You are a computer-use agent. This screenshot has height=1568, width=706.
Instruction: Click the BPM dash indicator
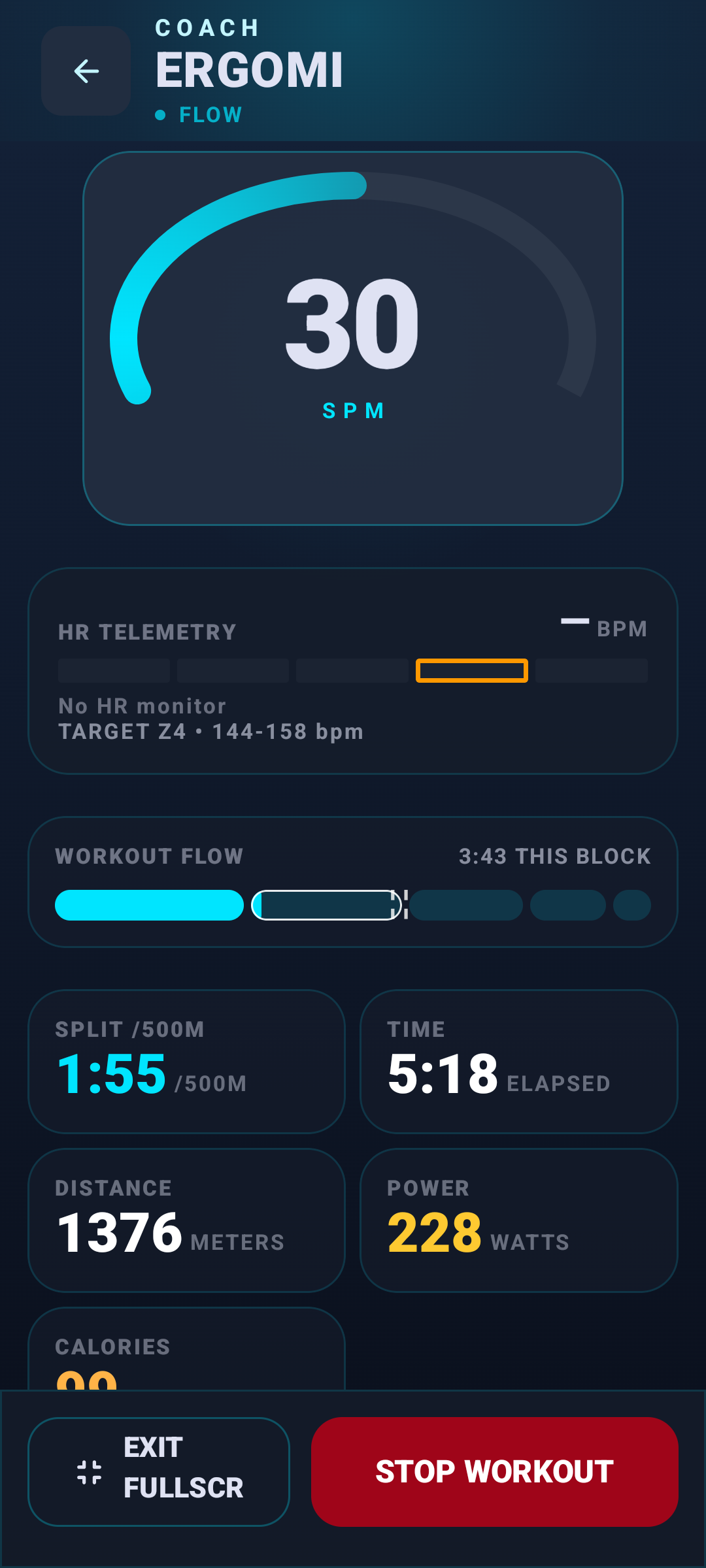point(576,622)
